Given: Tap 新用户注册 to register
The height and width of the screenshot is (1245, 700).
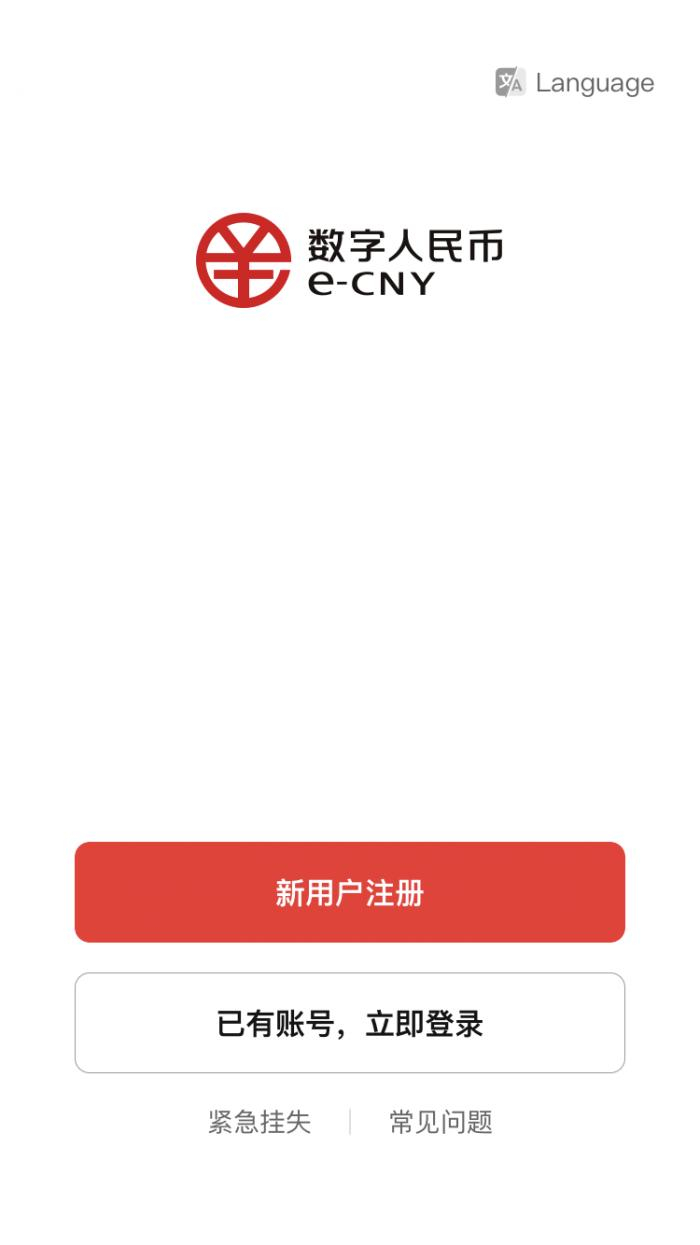Looking at the screenshot, I should pyautogui.click(x=350, y=892).
